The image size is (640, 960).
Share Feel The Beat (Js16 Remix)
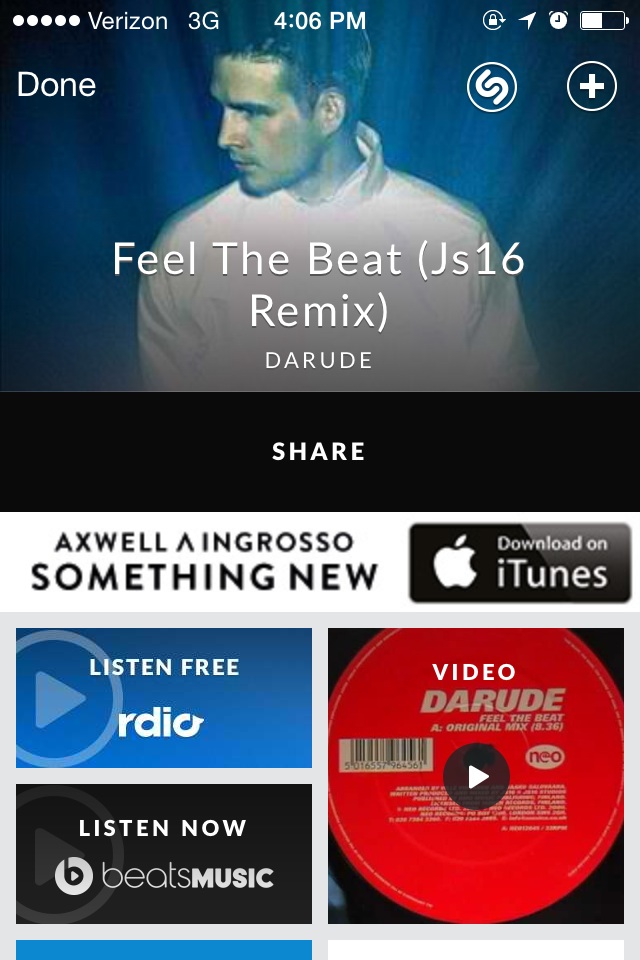point(319,452)
